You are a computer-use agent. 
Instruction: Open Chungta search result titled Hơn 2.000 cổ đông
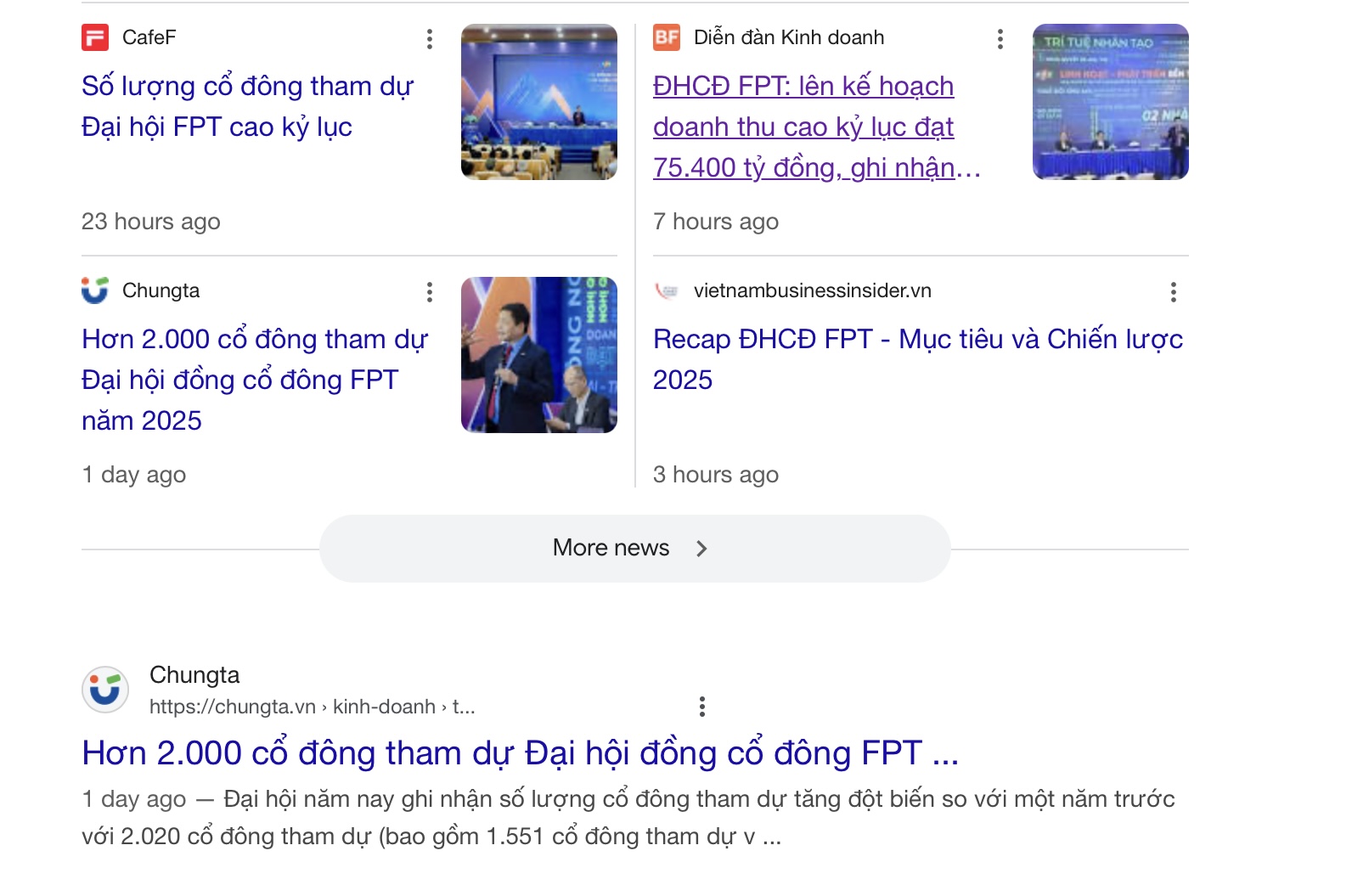(x=520, y=753)
